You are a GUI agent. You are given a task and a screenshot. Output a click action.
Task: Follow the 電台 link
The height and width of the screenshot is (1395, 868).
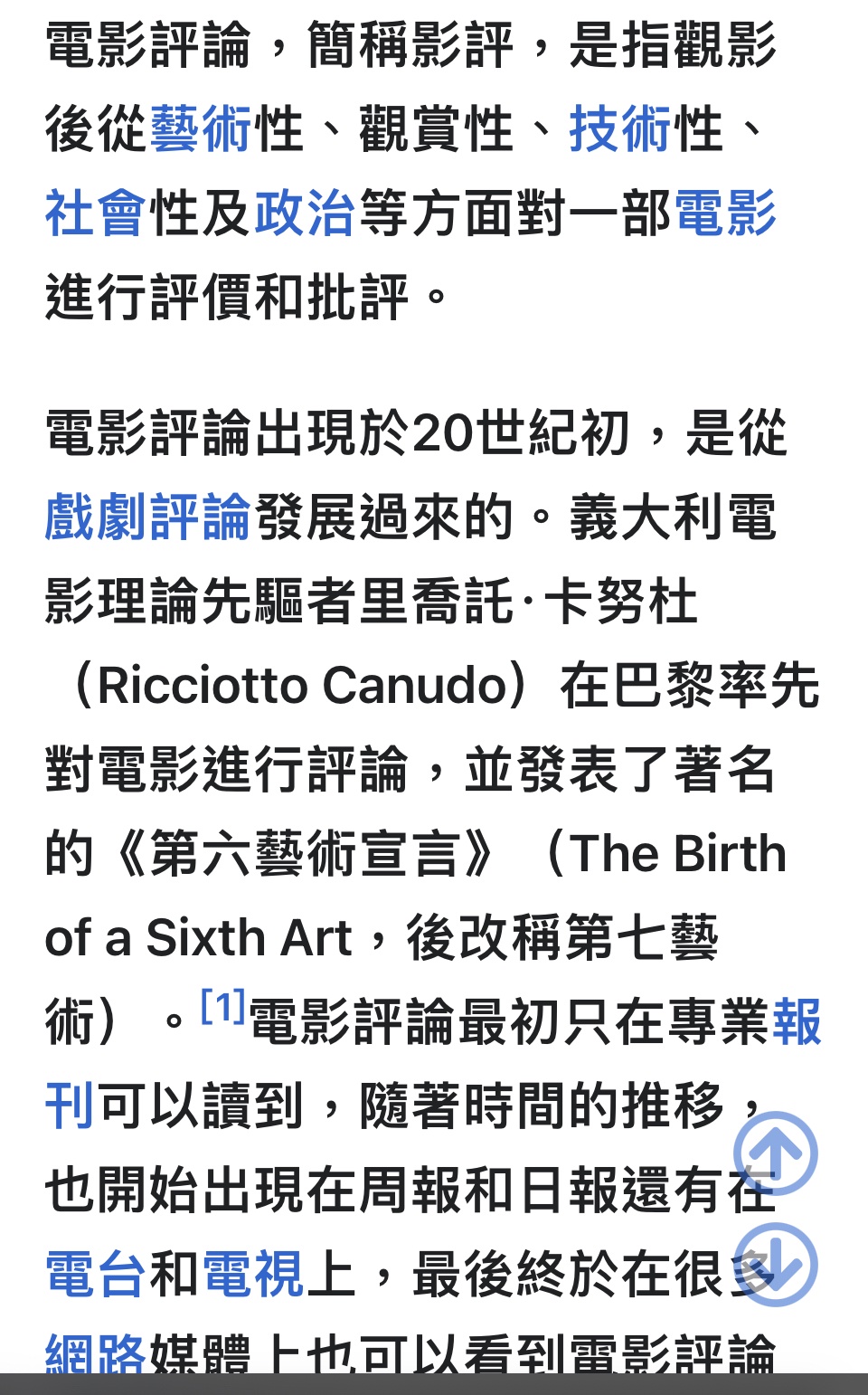point(96,1274)
